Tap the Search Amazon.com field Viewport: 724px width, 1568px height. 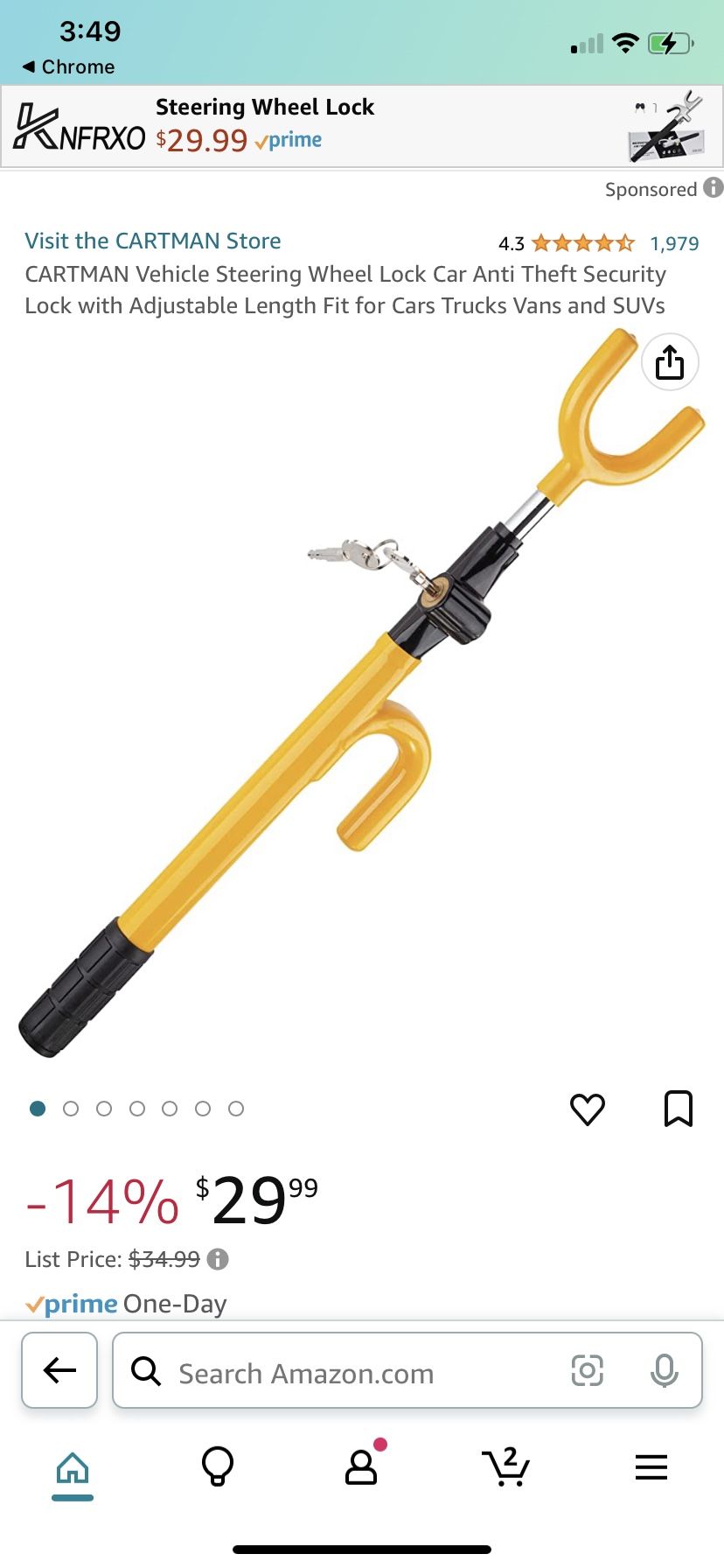click(306, 1371)
